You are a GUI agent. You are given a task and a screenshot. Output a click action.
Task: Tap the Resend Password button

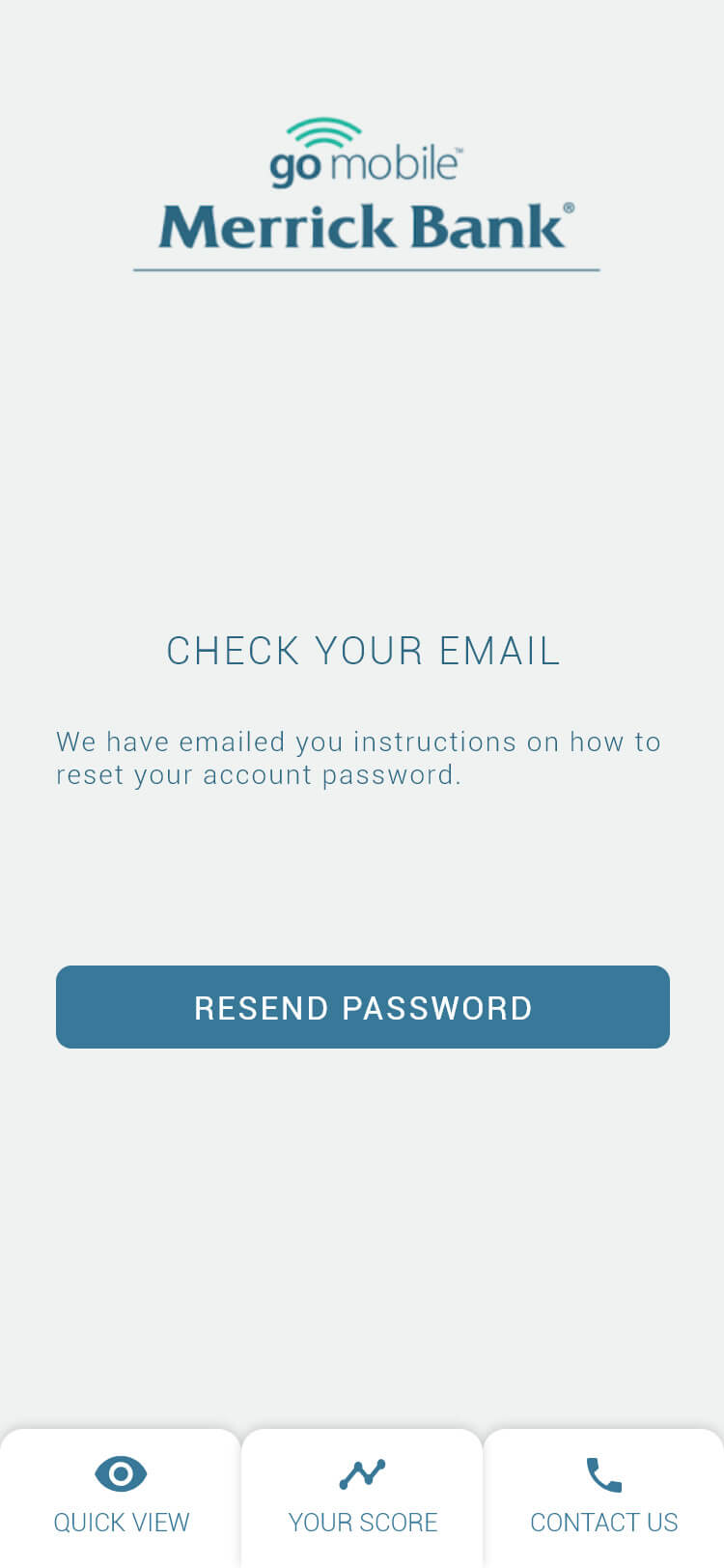click(x=362, y=1007)
